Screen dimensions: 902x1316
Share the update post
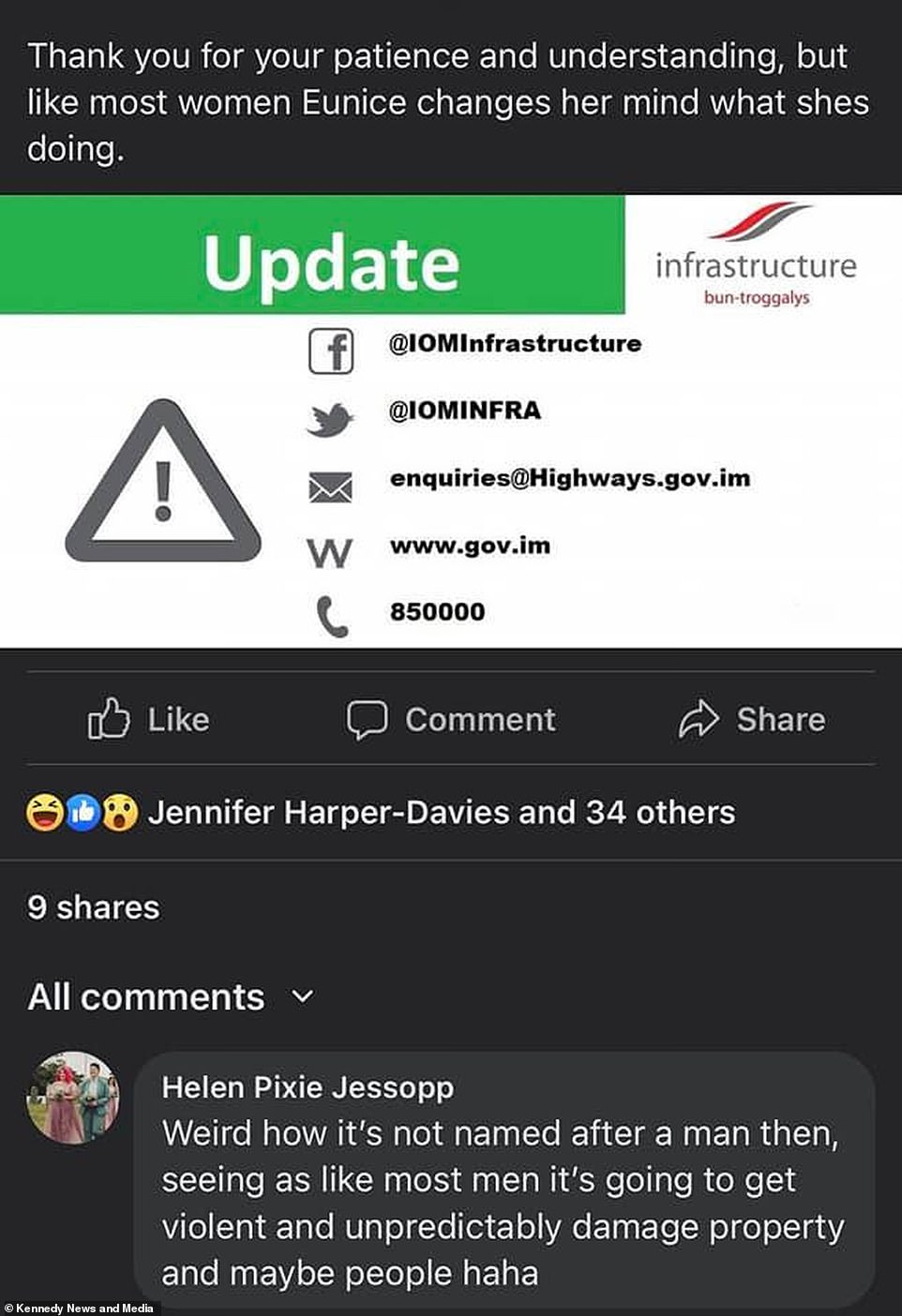pos(752,719)
